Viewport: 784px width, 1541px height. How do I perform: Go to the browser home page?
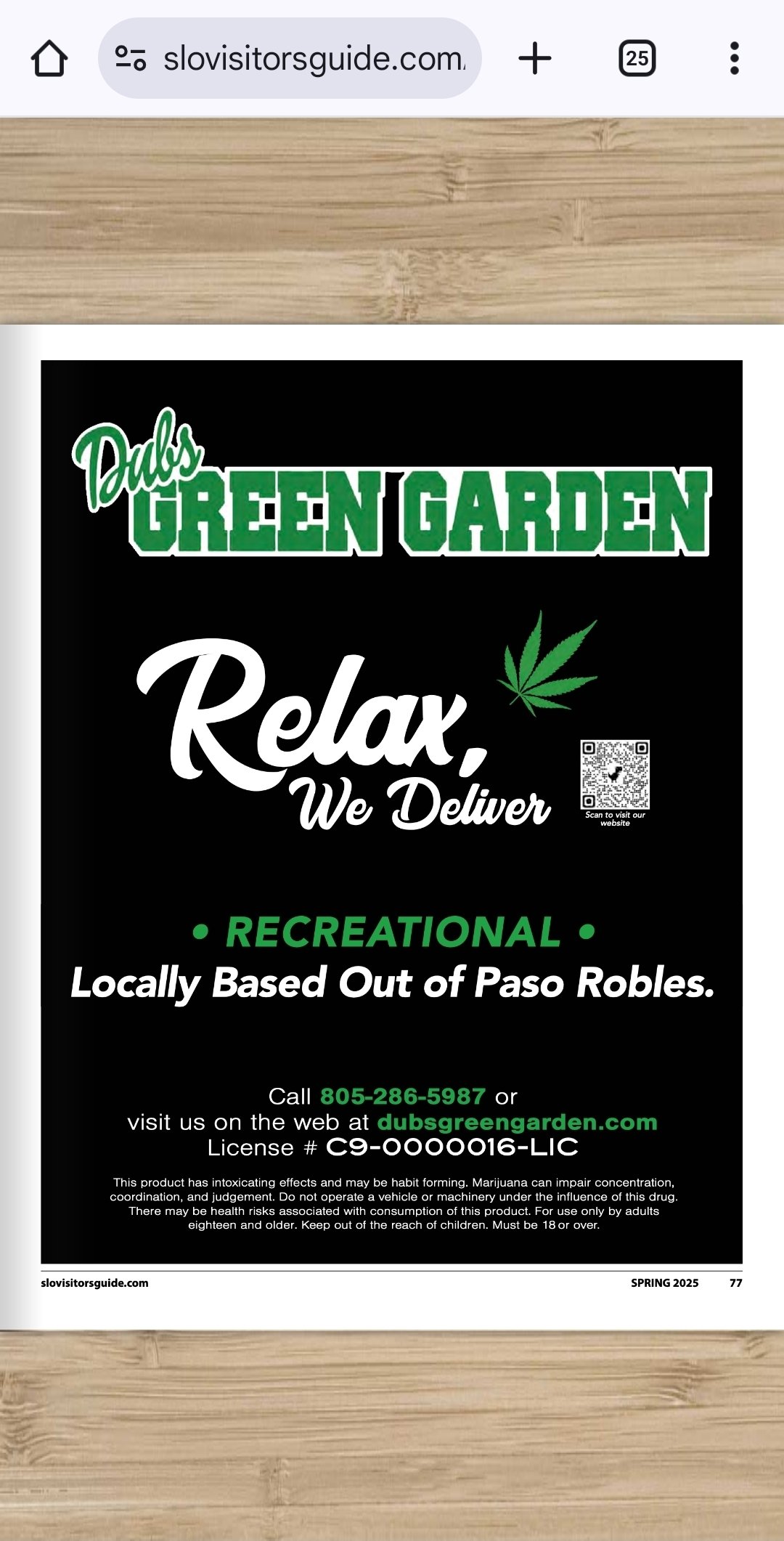coord(49,58)
